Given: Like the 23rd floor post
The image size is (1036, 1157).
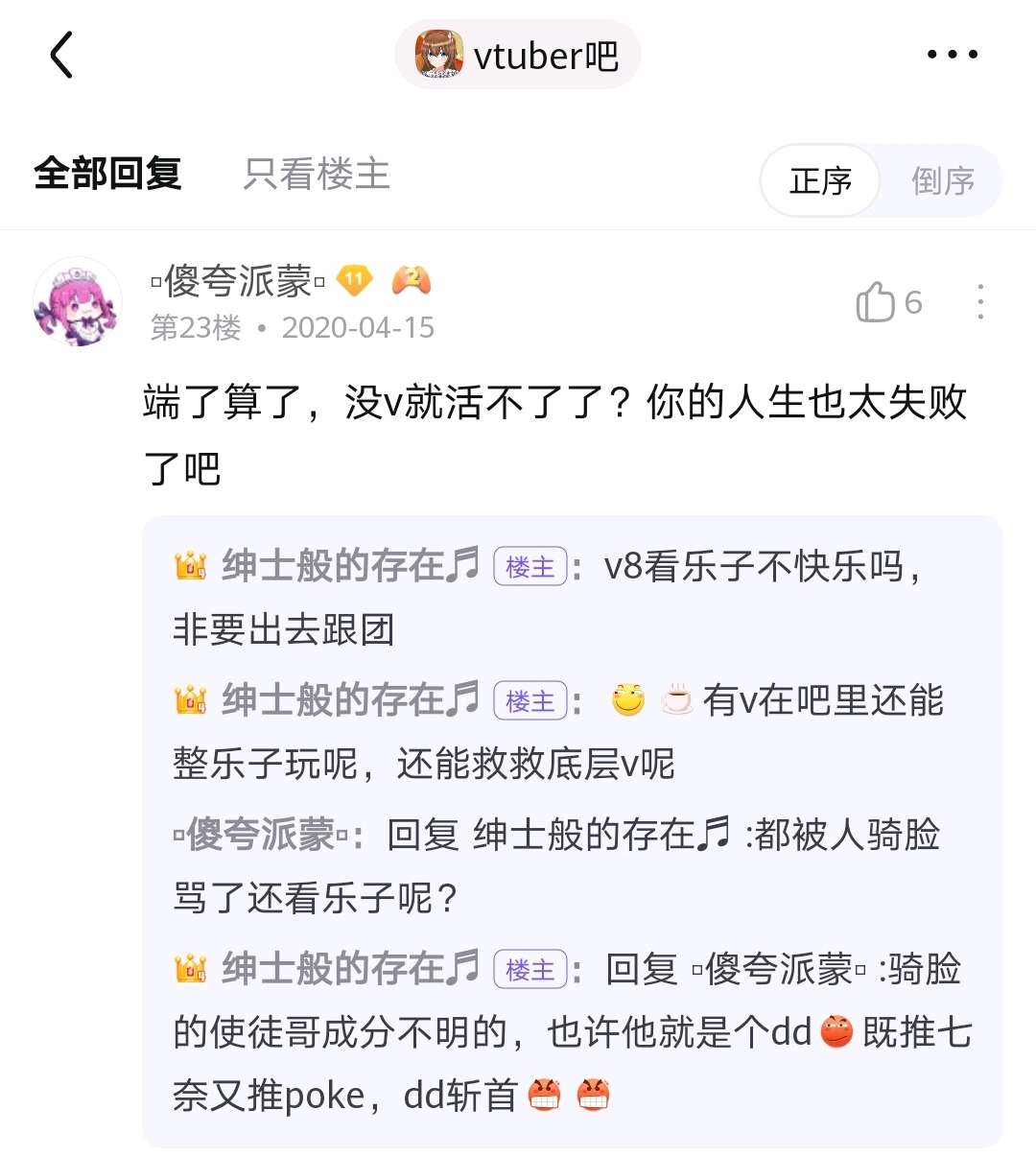Looking at the screenshot, I should (887, 303).
